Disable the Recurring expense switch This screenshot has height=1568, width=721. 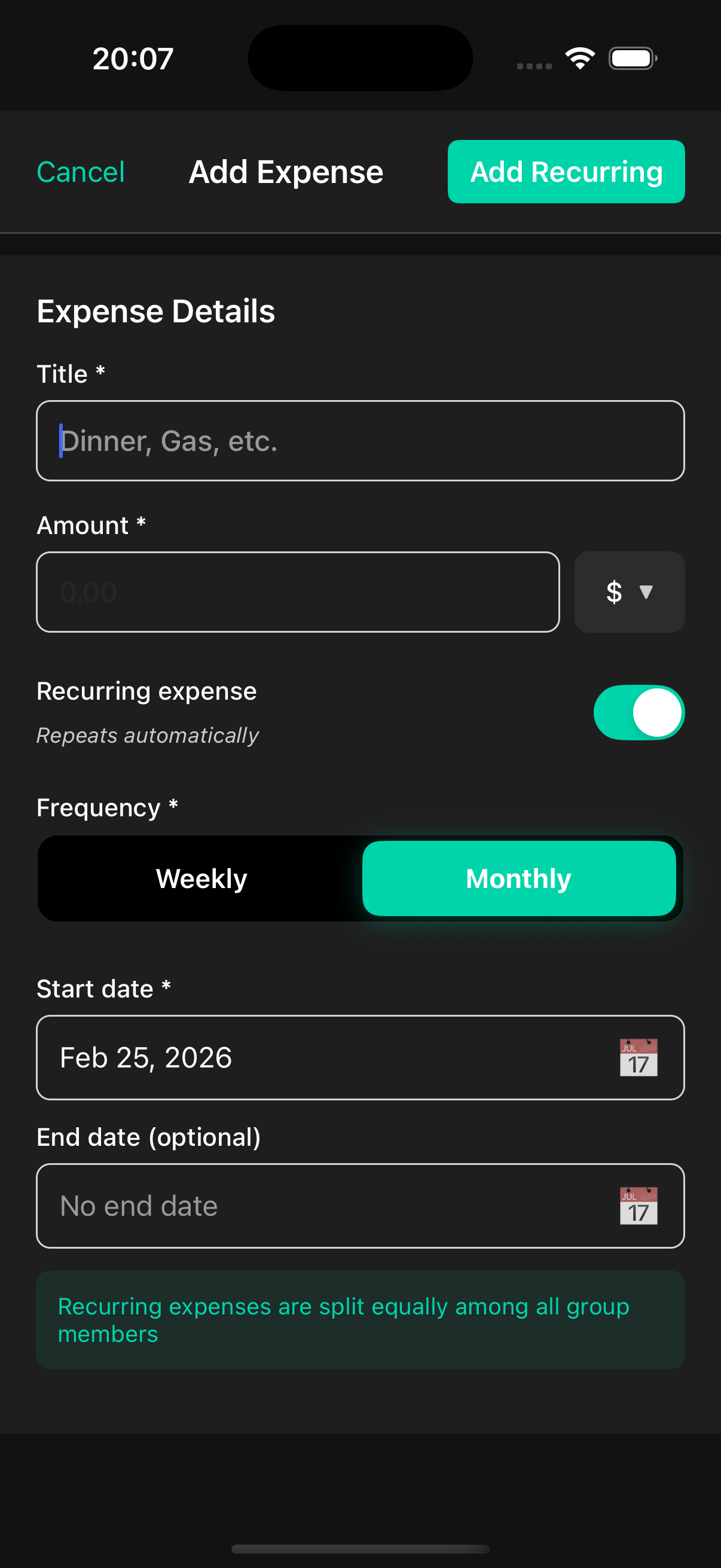[x=637, y=712]
